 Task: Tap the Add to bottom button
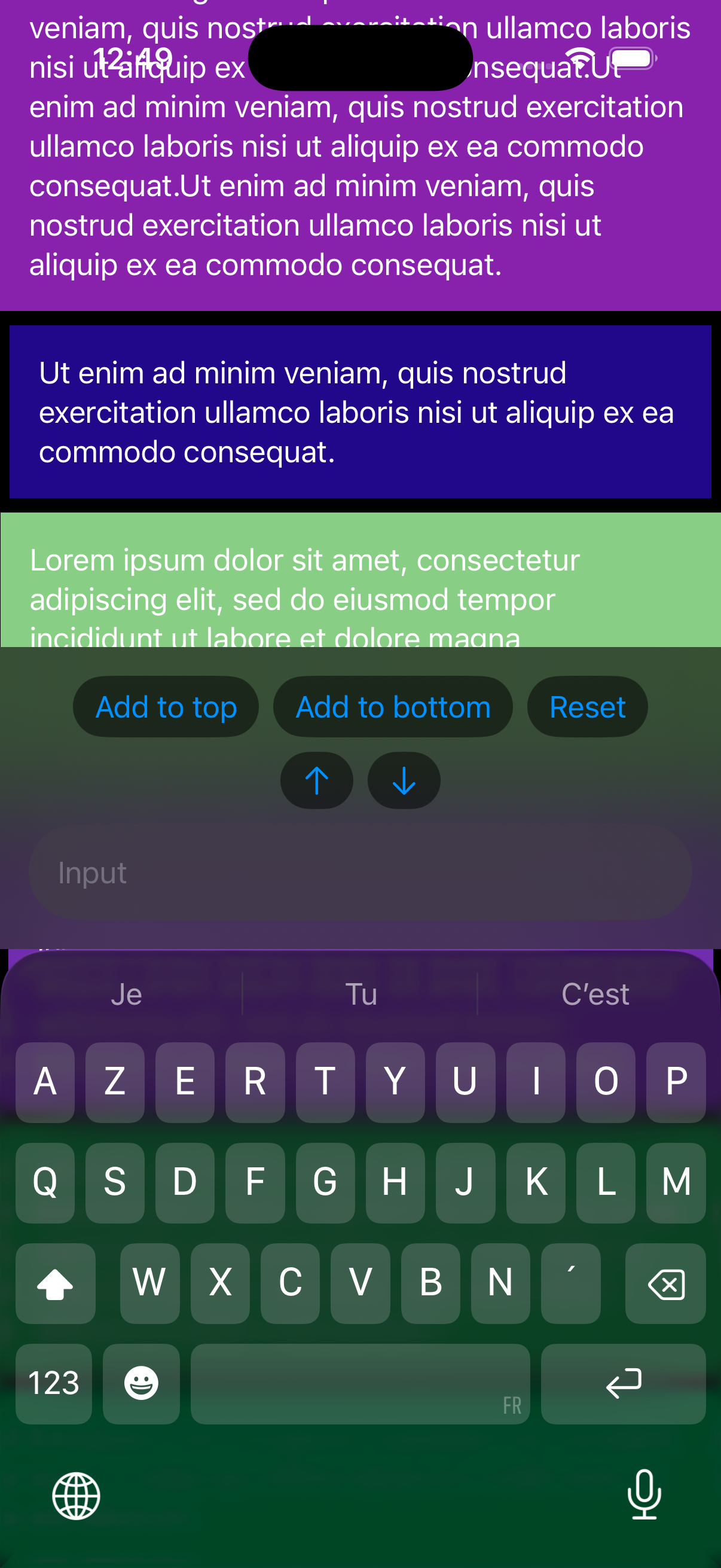click(392, 707)
